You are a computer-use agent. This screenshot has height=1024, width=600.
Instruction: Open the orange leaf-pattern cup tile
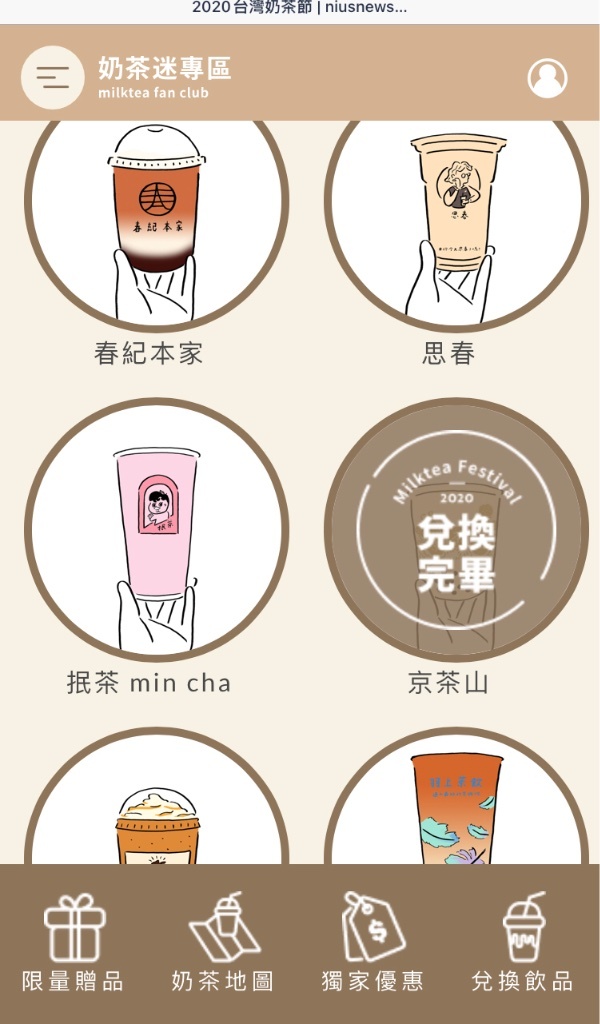point(456,795)
